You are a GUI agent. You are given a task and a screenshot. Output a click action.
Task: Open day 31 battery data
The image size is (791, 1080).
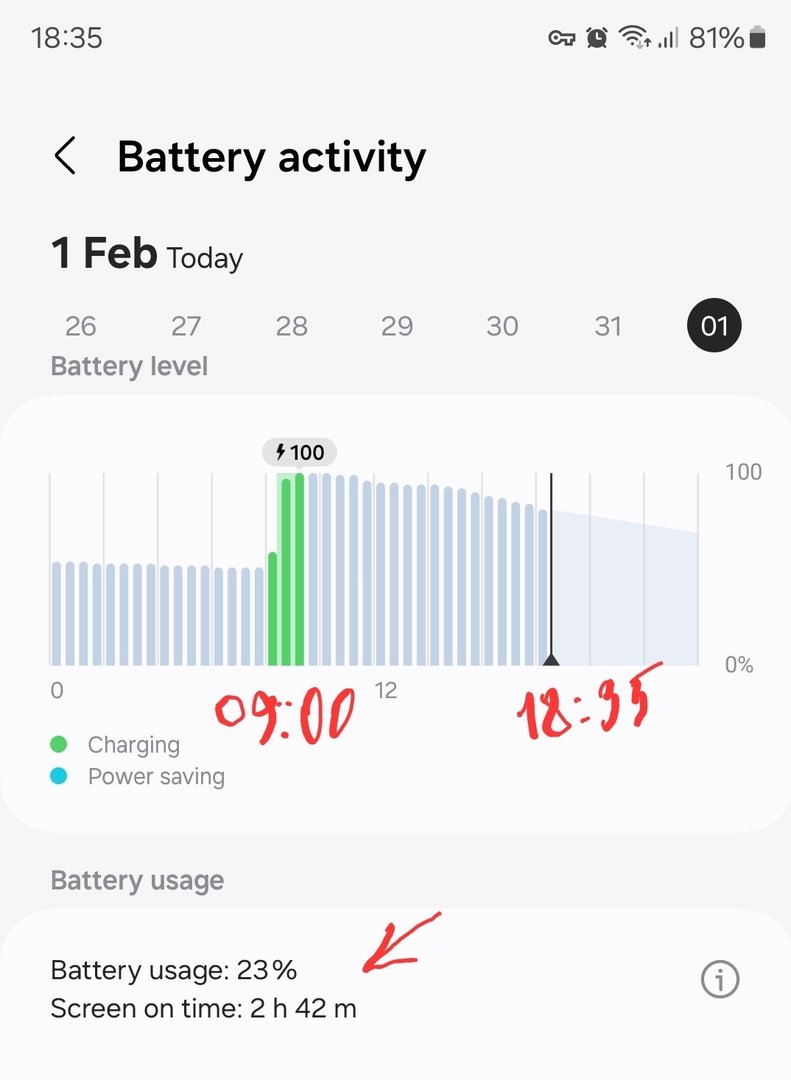pos(608,326)
